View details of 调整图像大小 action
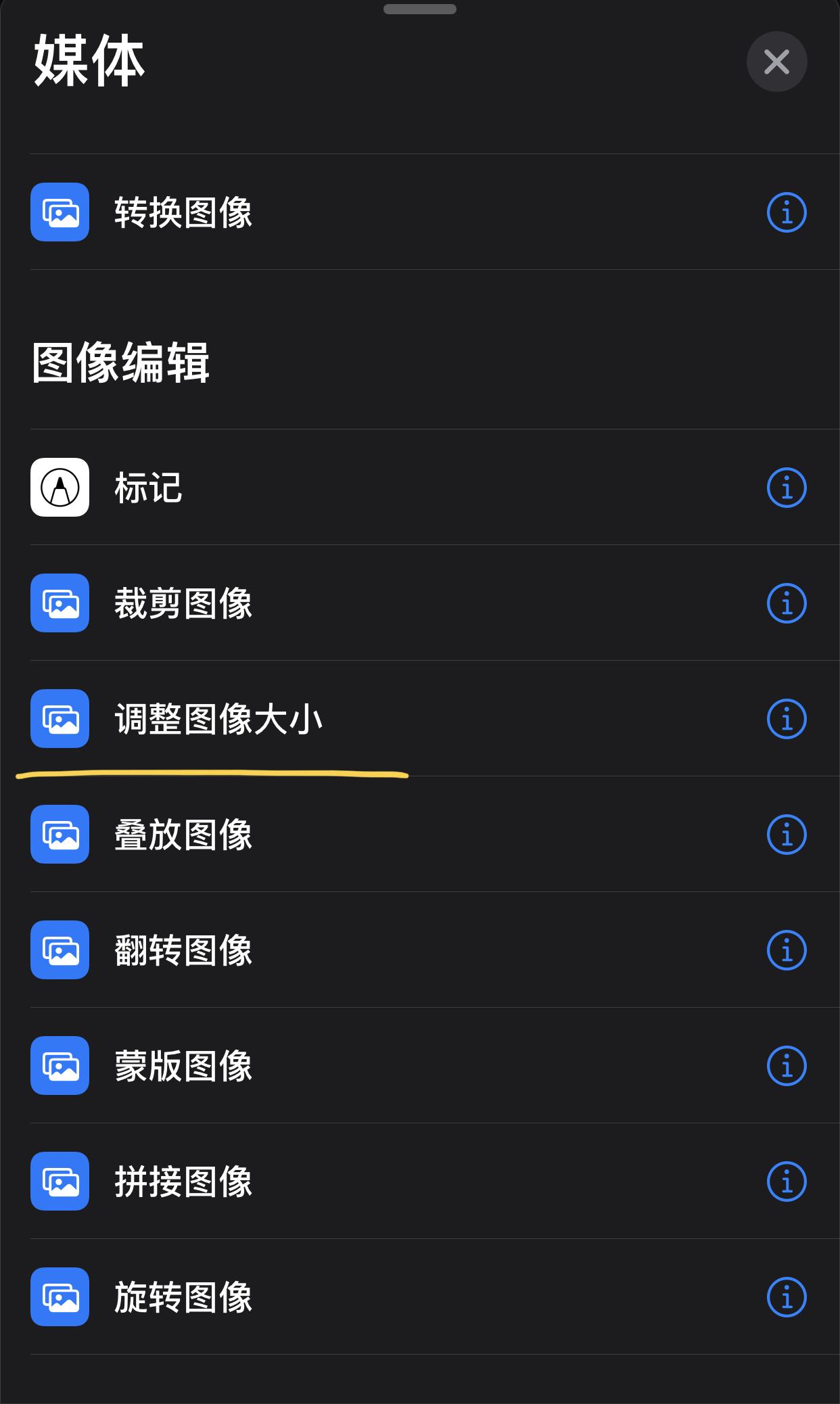This screenshot has width=840, height=1404. tap(786, 719)
